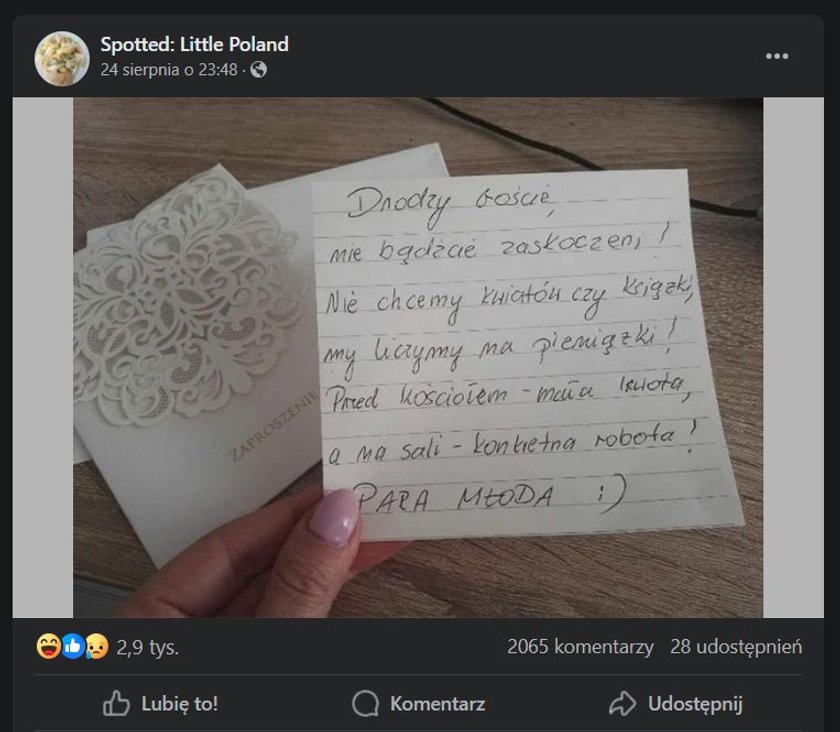This screenshot has width=840, height=732.
Task: Open the 2065 komentarzy comments
Action: pyautogui.click(x=580, y=648)
